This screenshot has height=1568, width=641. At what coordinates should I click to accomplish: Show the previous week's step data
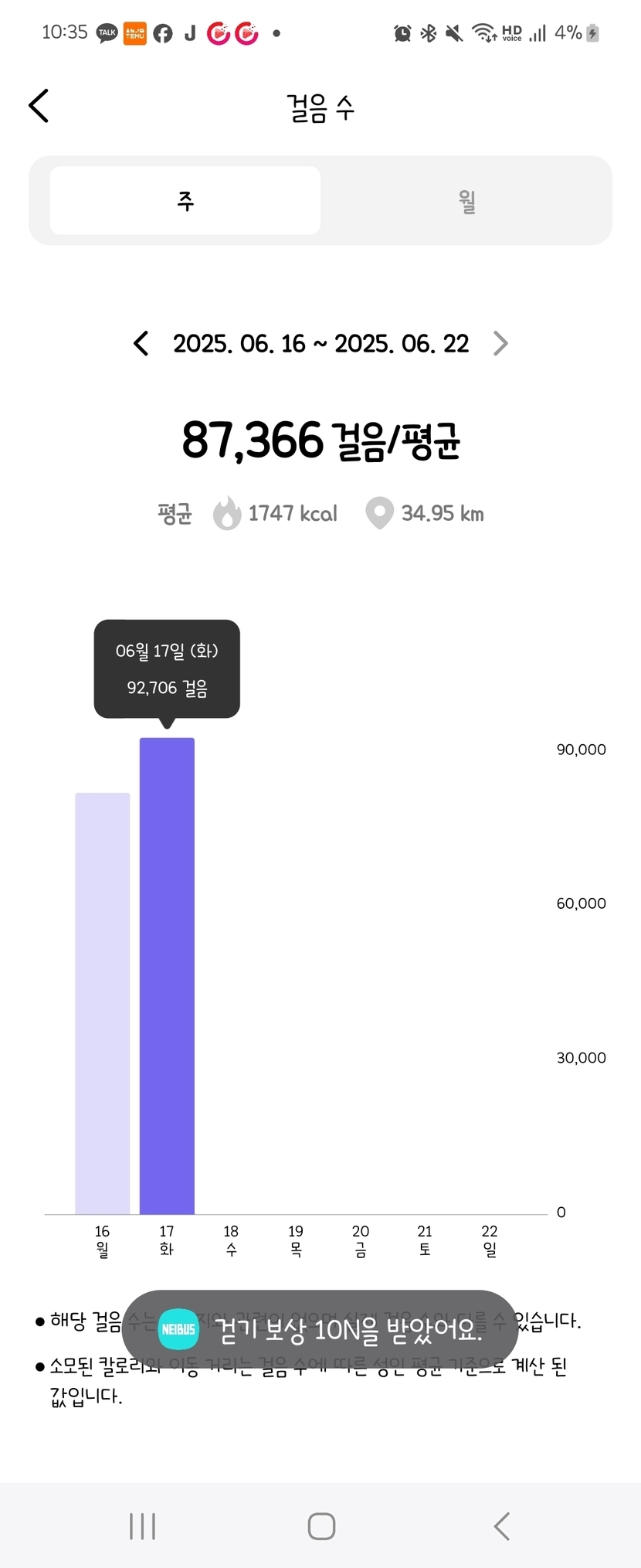coord(141,343)
